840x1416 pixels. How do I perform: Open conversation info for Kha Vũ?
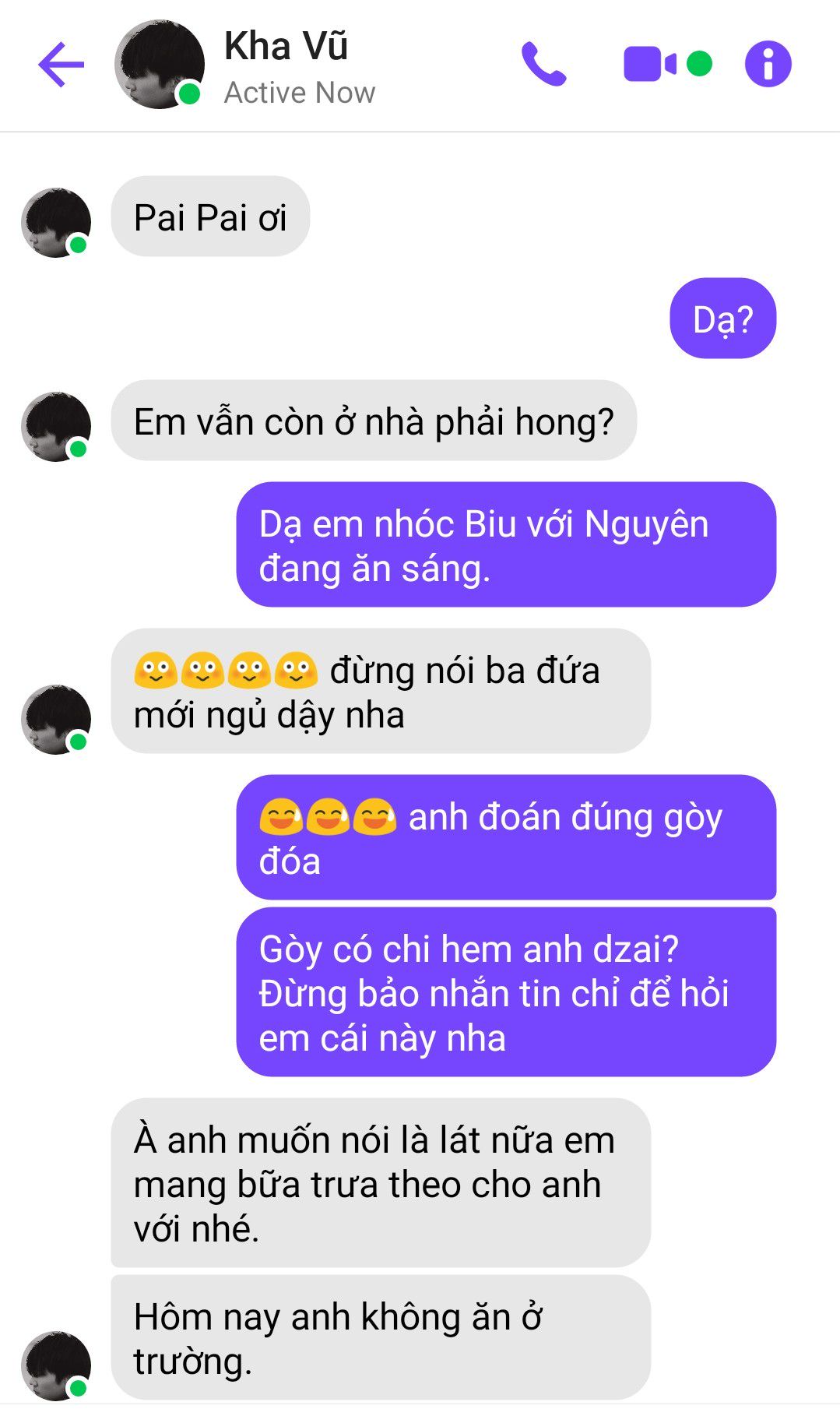point(768,65)
